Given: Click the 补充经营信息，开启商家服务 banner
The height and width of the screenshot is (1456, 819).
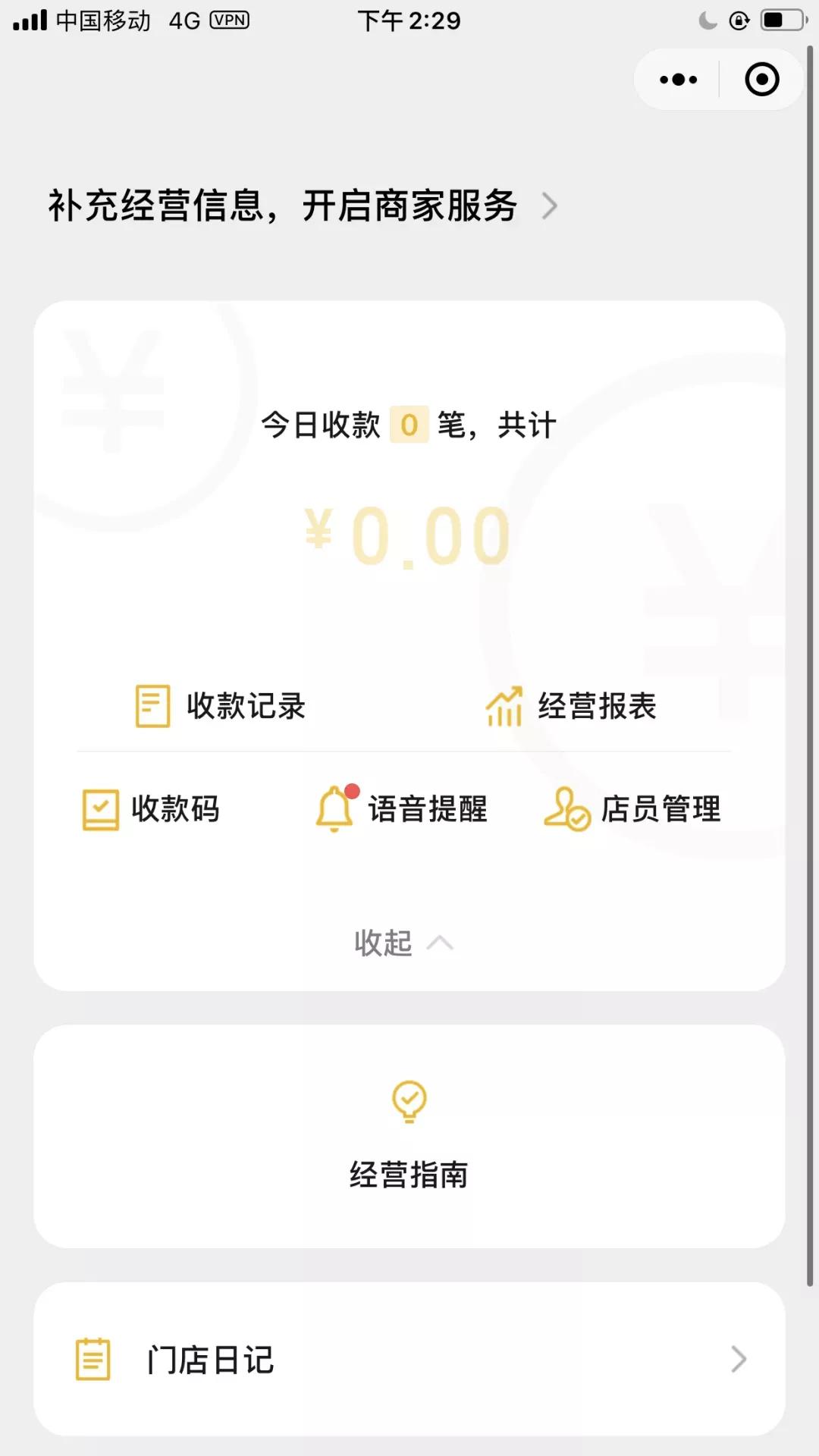Looking at the screenshot, I should (x=281, y=206).
